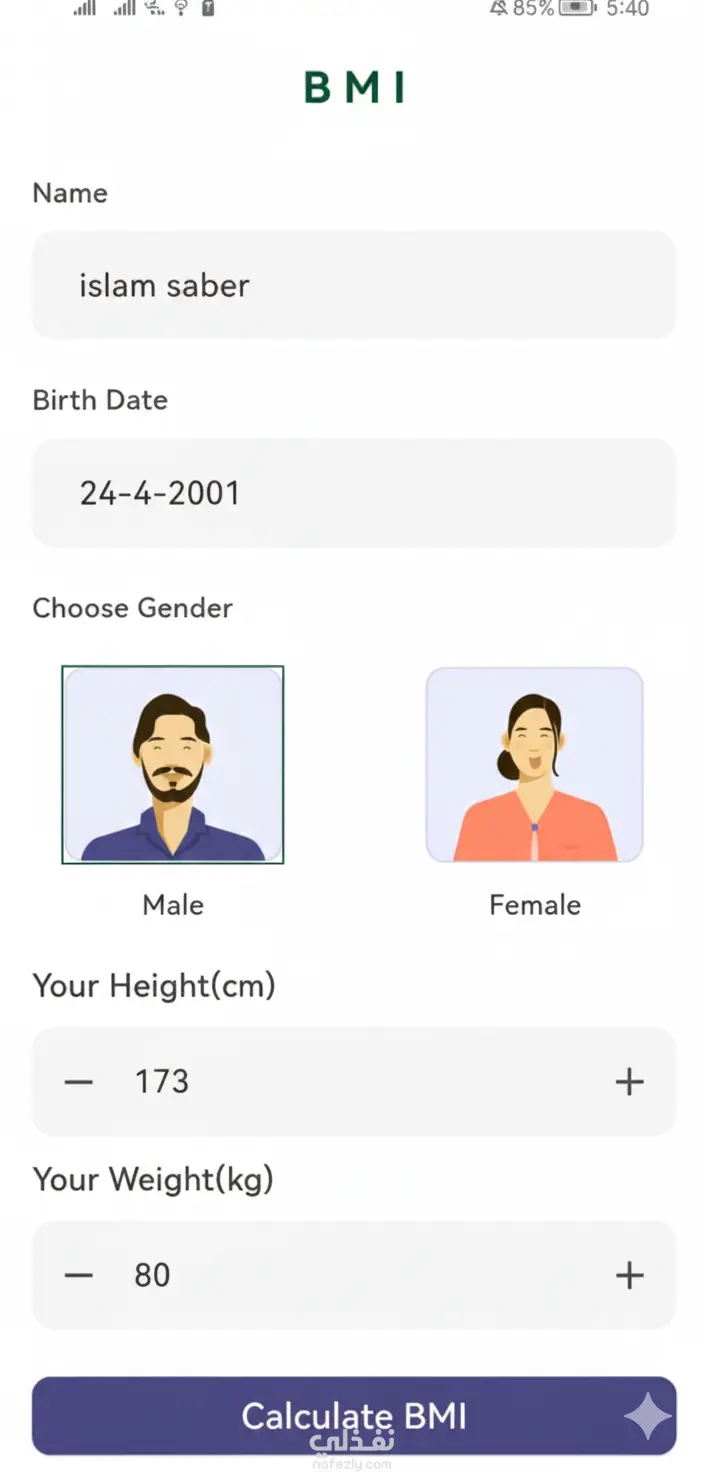Reduce weight using the minus button

(79, 1275)
